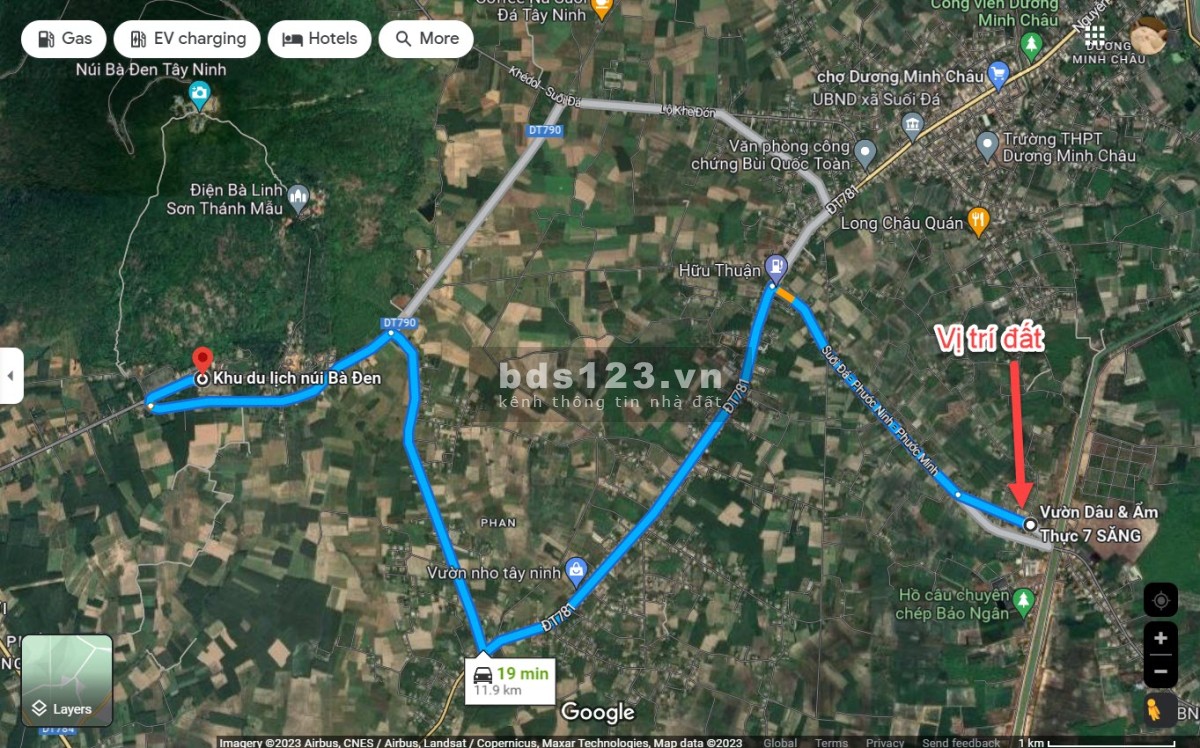
Task: Open the Layers map type switcher
Action: click(x=67, y=681)
